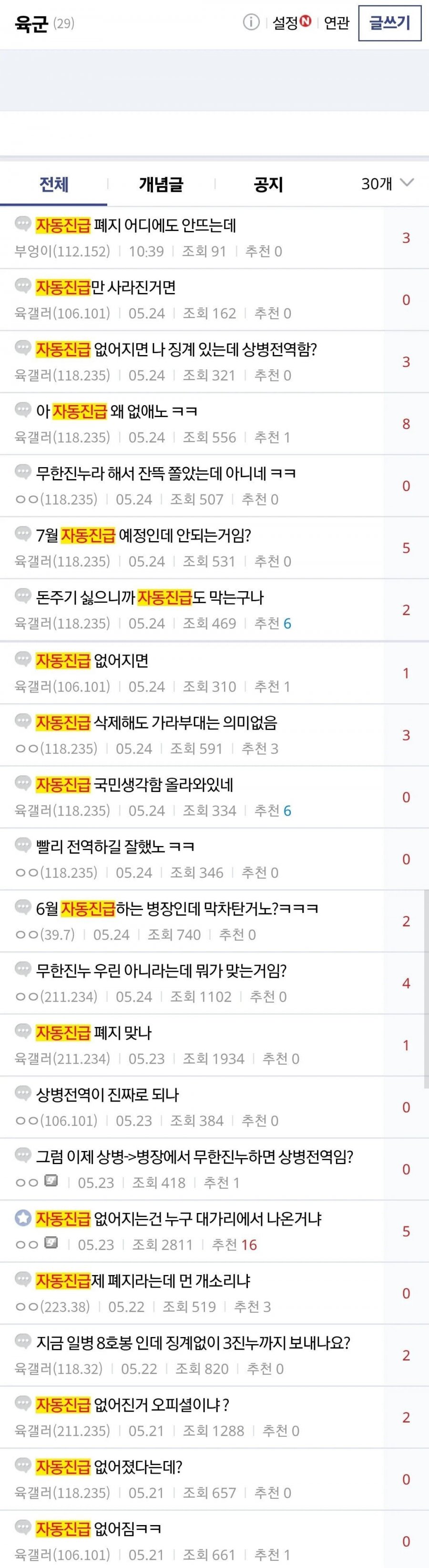Open the gallery info icon

pyautogui.click(x=251, y=22)
